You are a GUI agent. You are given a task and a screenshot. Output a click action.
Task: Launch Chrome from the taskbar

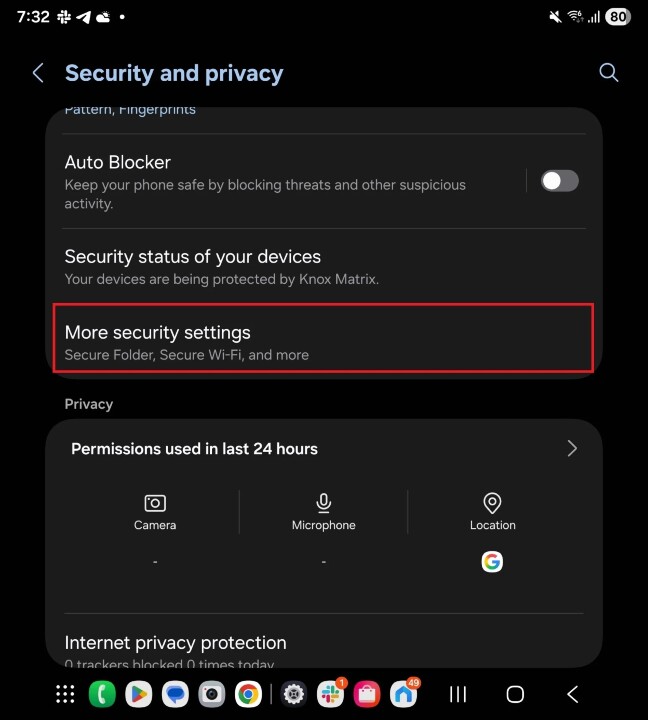[x=248, y=694]
